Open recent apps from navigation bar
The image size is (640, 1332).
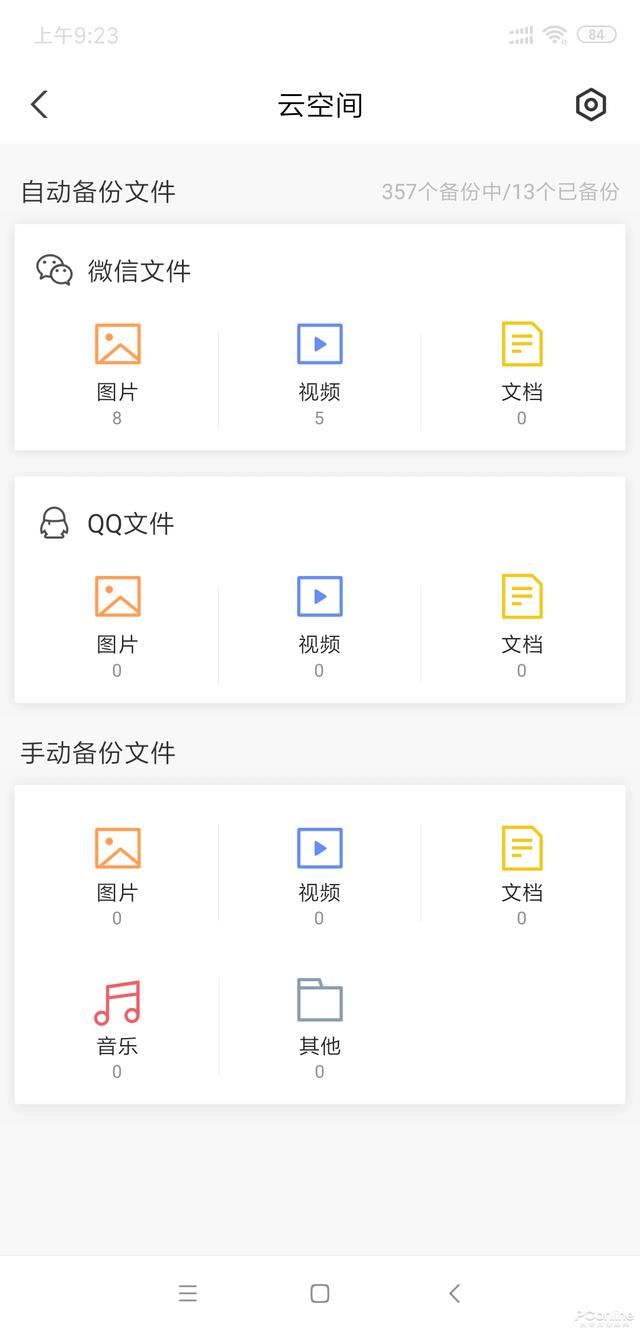click(187, 1293)
